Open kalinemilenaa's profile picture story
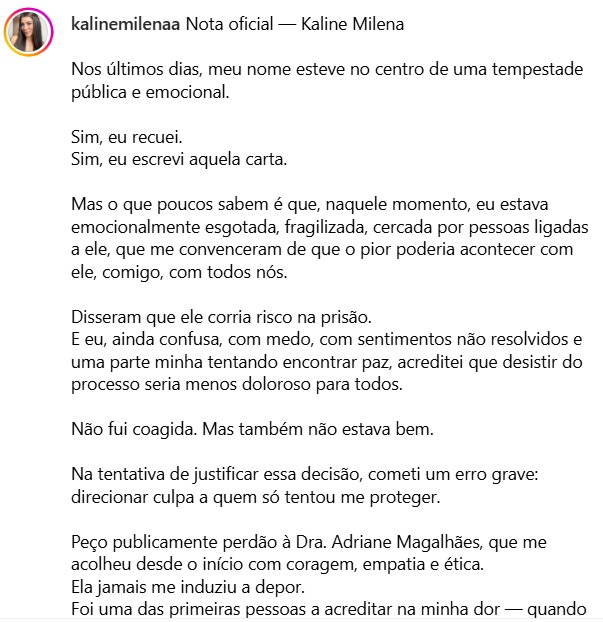603x622 pixels. coord(29,33)
